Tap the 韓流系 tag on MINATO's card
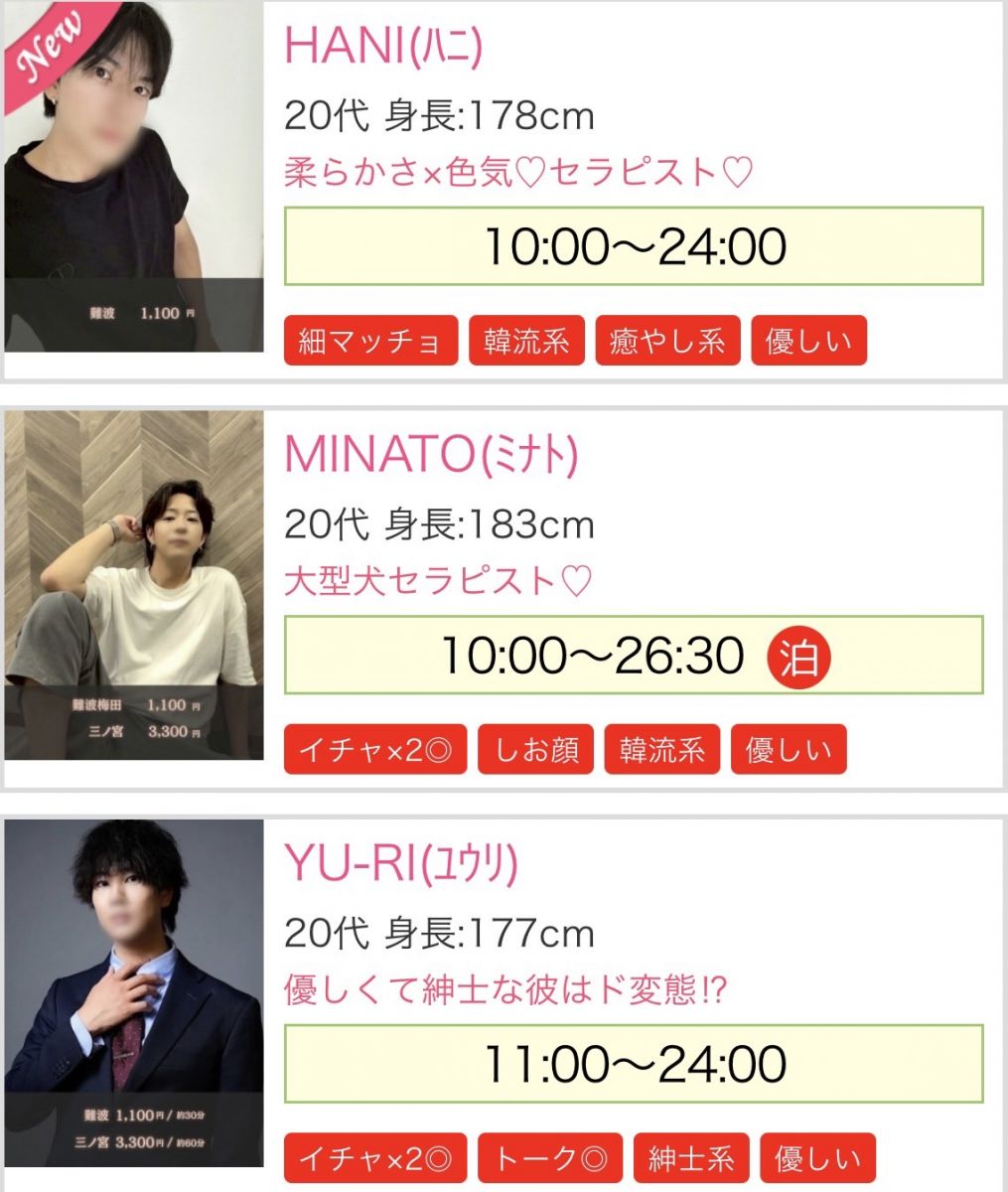1008x1192 pixels. (x=662, y=750)
